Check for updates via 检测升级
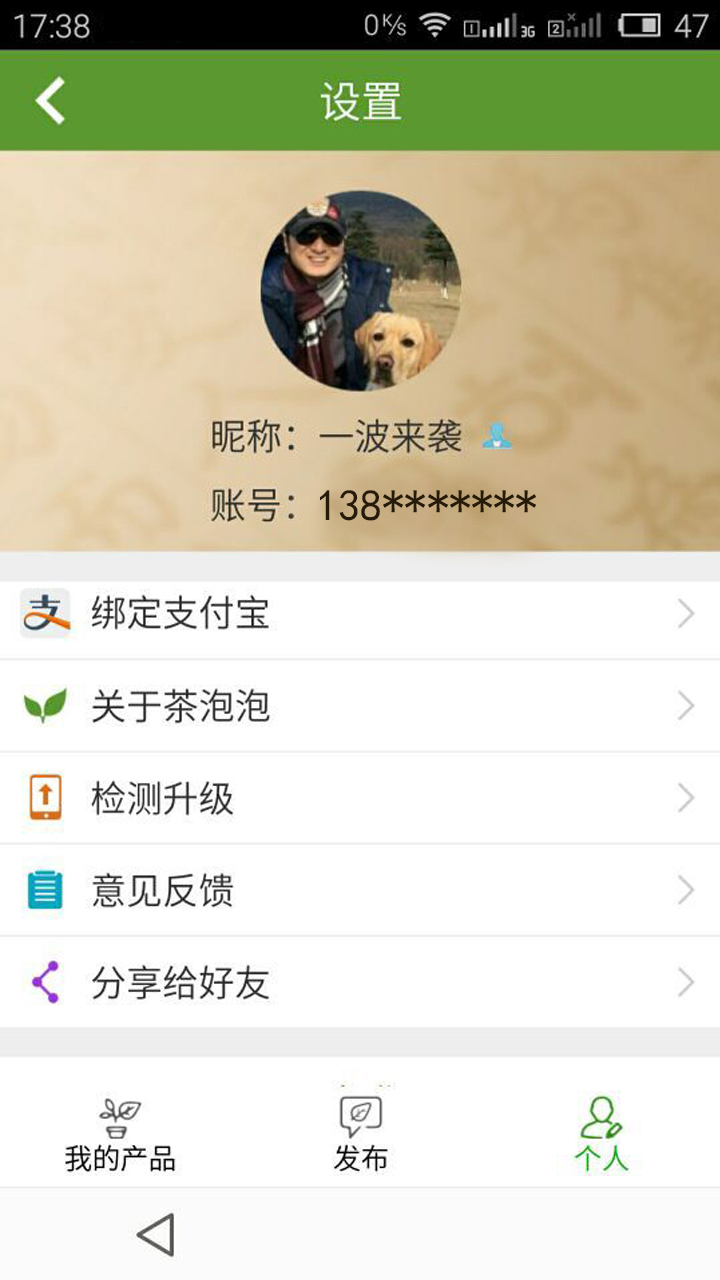The image size is (720, 1280). tap(360, 798)
